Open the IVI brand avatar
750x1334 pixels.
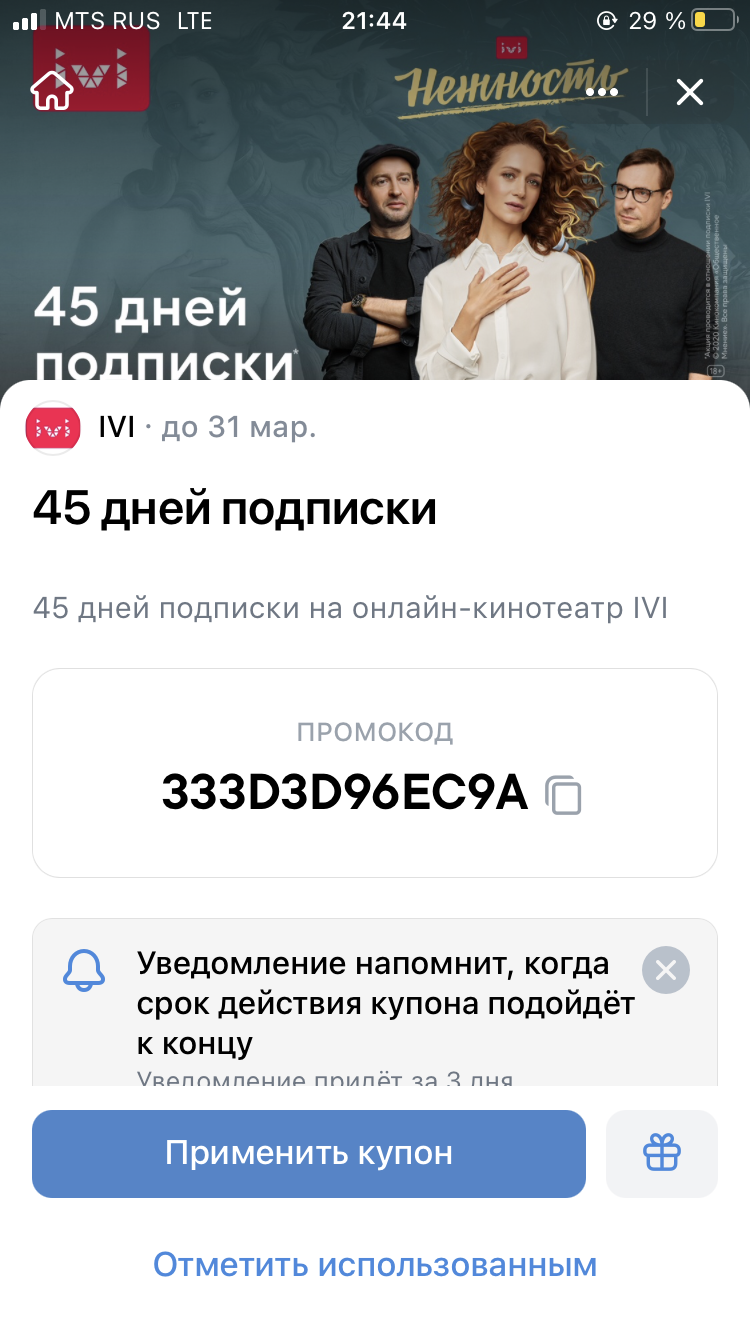[x=53, y=428]
